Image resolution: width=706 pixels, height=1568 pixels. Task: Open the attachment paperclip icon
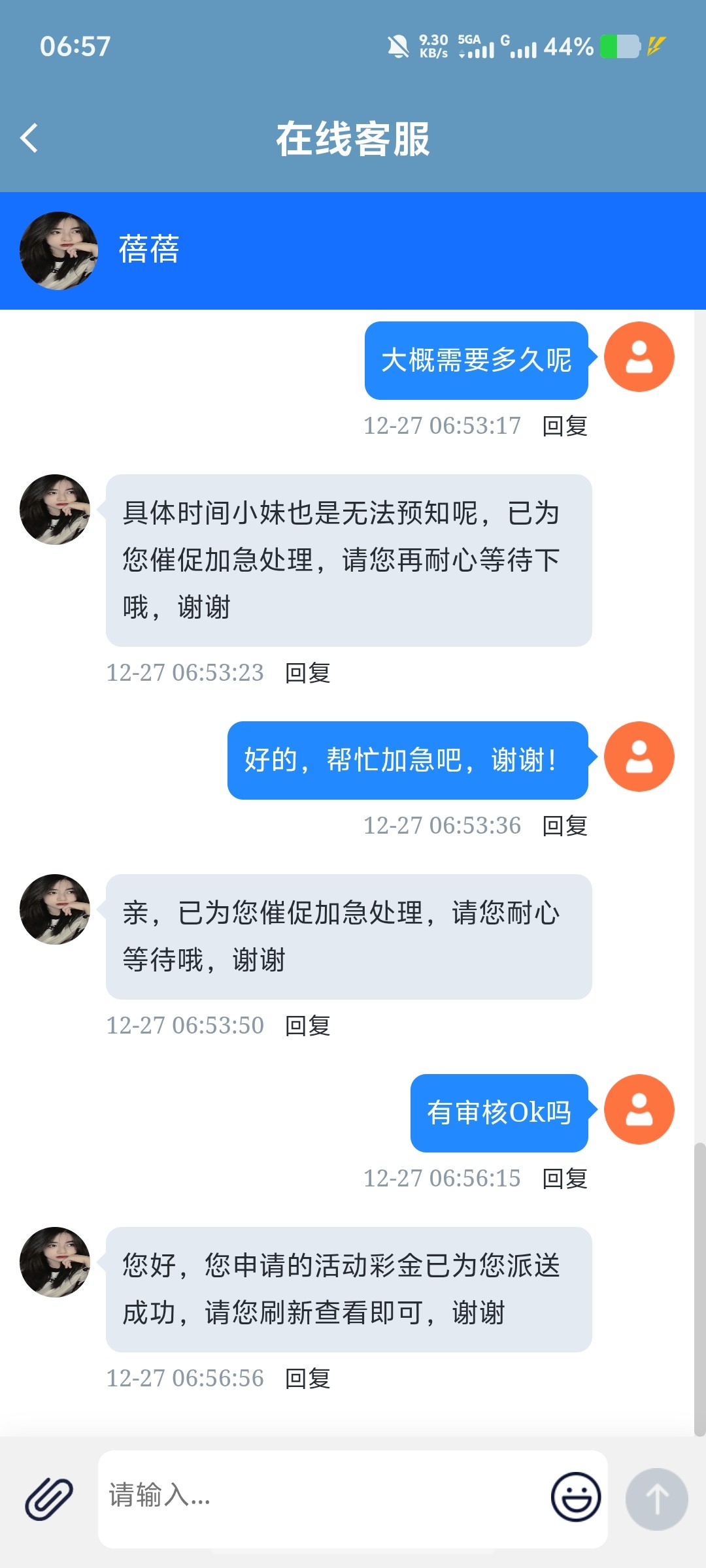[49, 1499]
